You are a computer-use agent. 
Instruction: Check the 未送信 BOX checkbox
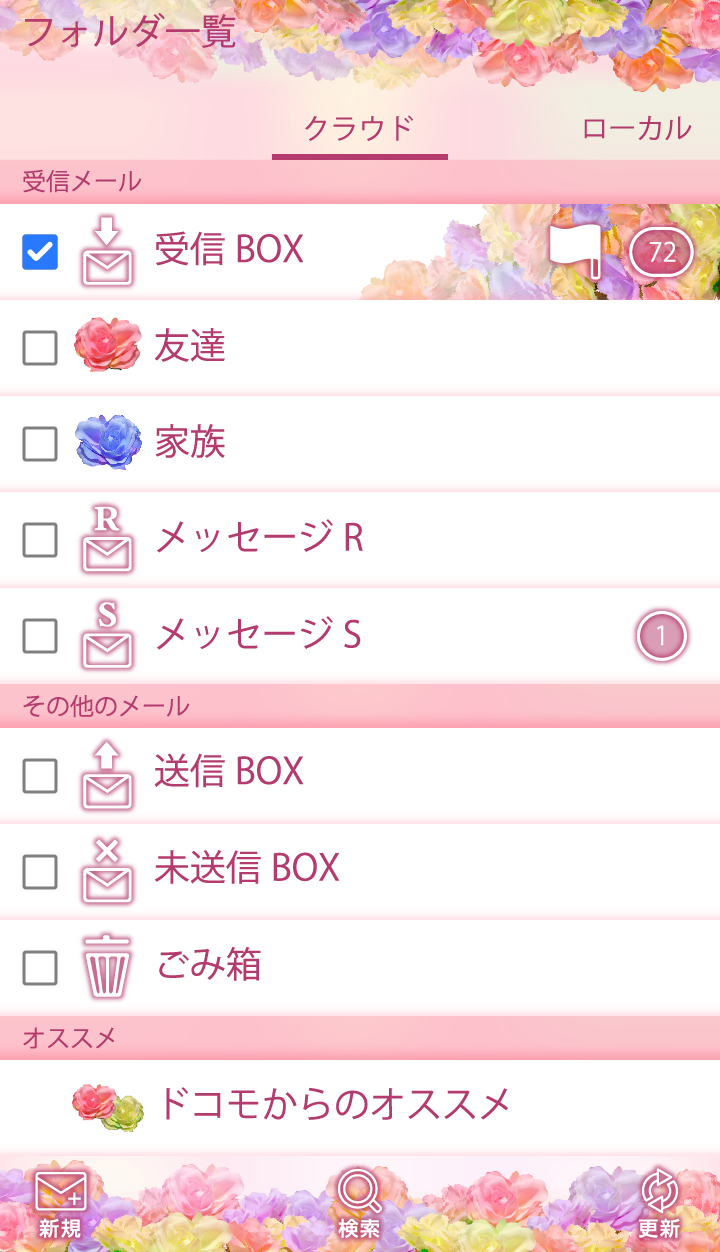[40, 871]
